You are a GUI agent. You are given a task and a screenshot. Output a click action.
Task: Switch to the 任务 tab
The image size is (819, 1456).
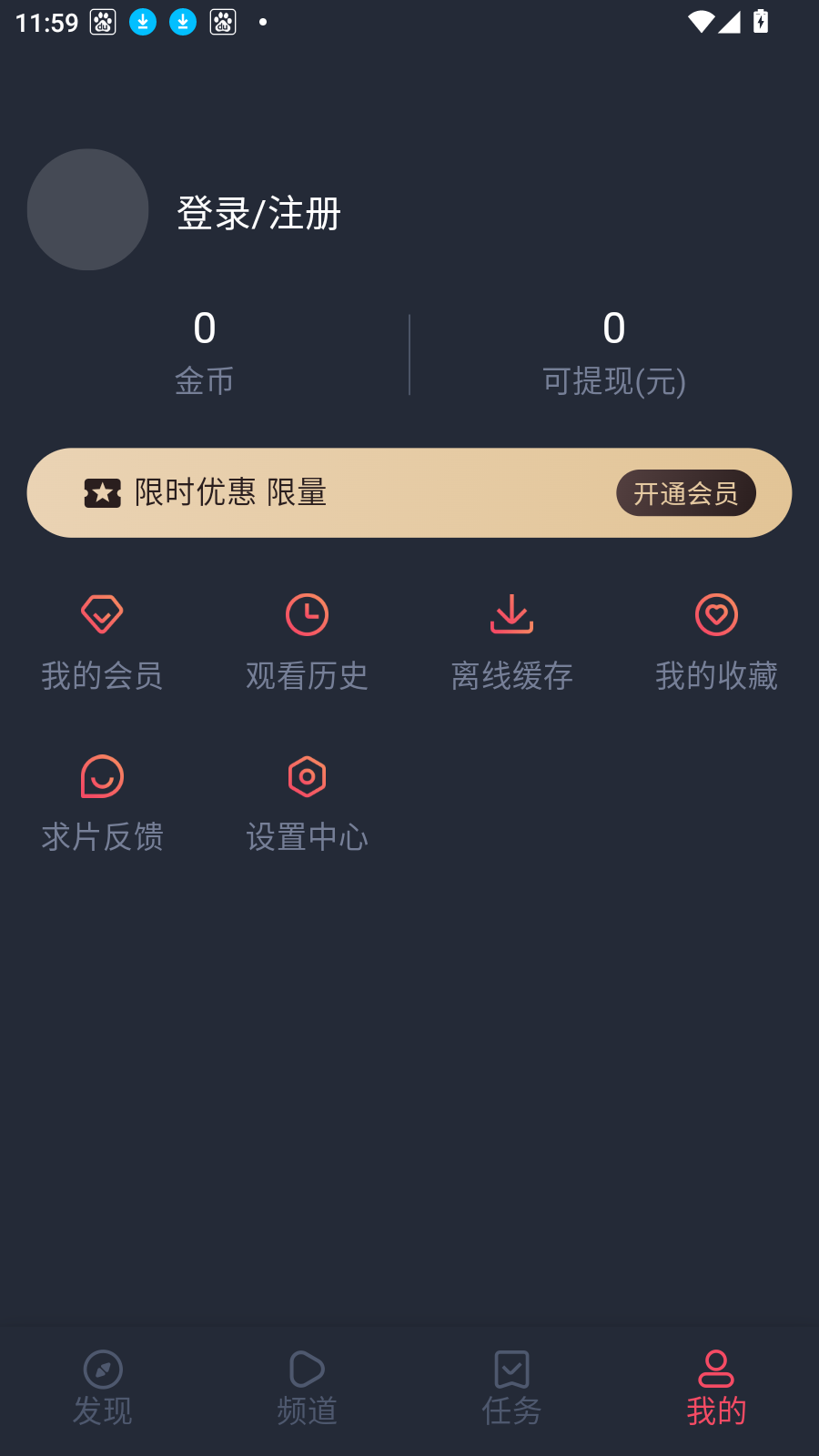[511, 1388]
